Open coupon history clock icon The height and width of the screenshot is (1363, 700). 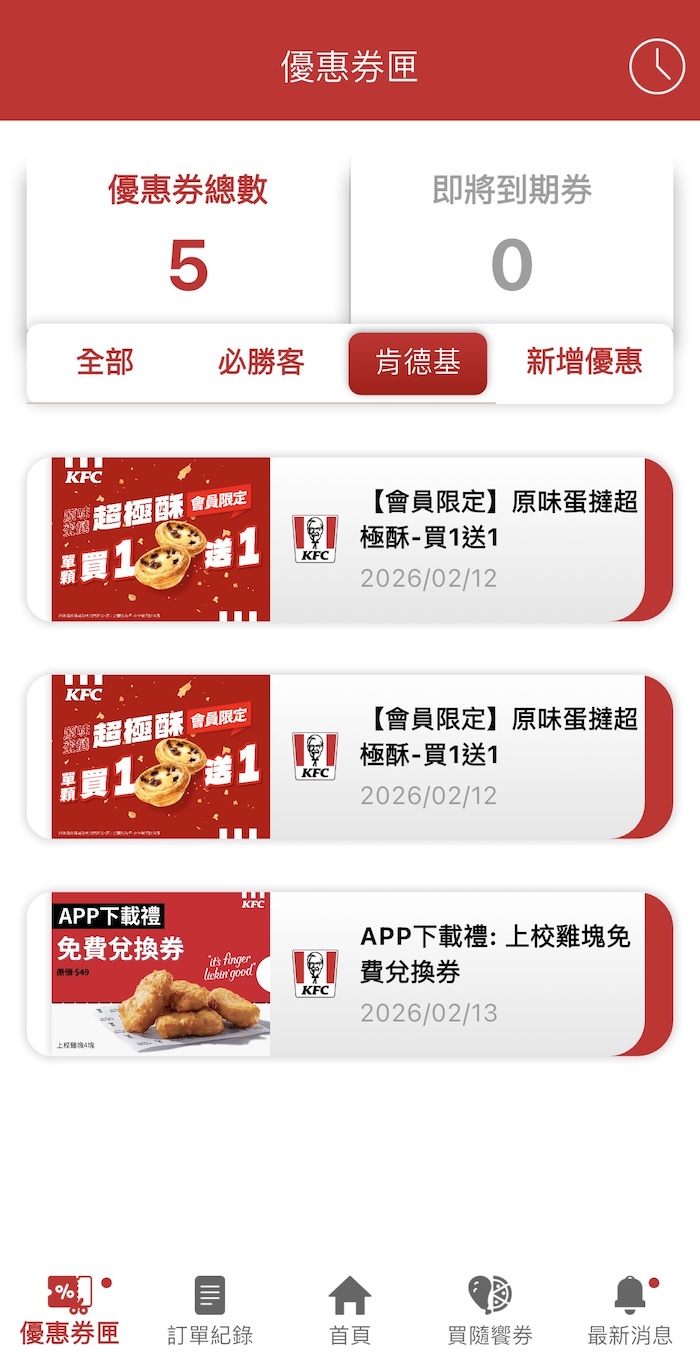(656, 66)
